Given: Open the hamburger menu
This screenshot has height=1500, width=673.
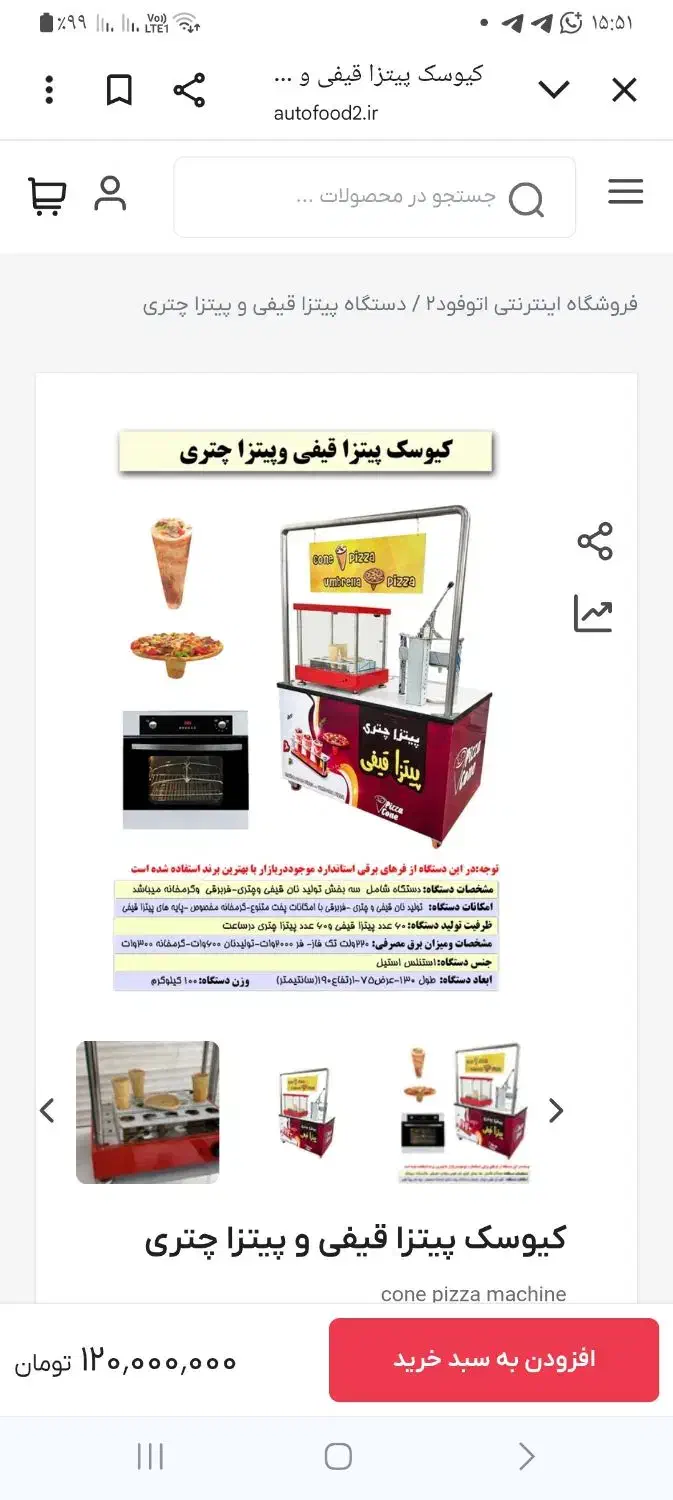Looking at the screenshot, I should [625, 192].
